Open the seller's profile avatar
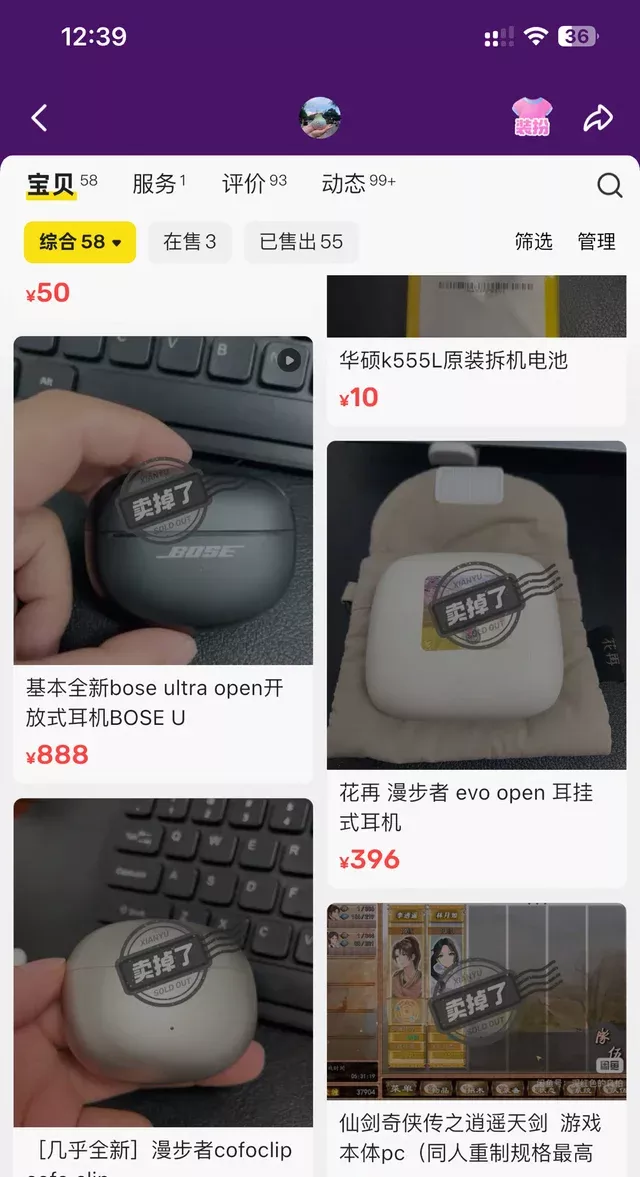Screen dimensions: 640x1177 (x=320, y=119)
